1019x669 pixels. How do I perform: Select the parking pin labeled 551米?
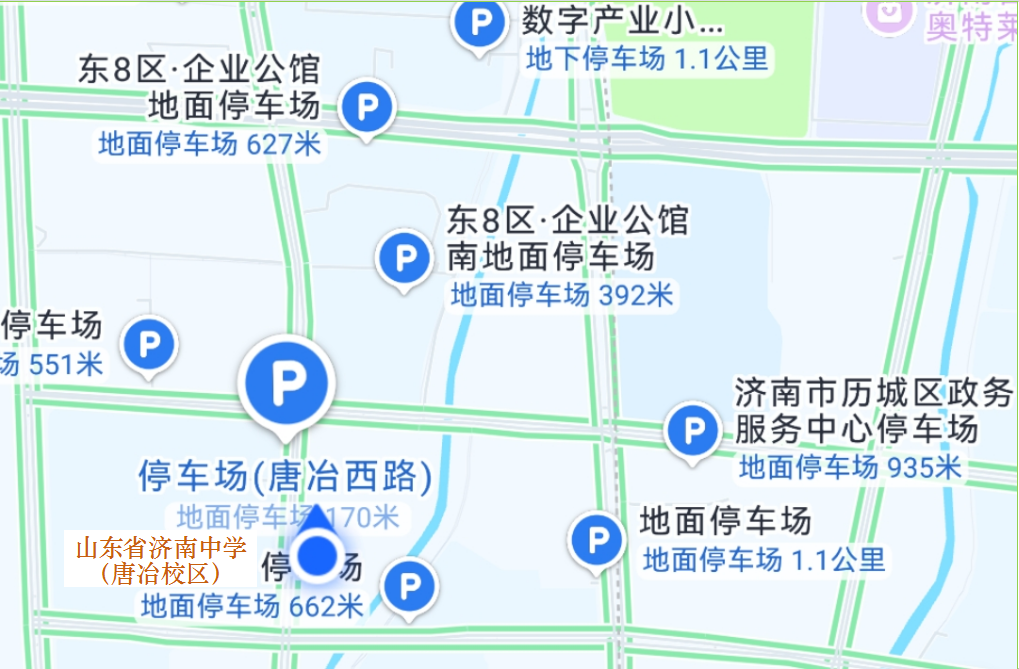[x=149, y=346]
